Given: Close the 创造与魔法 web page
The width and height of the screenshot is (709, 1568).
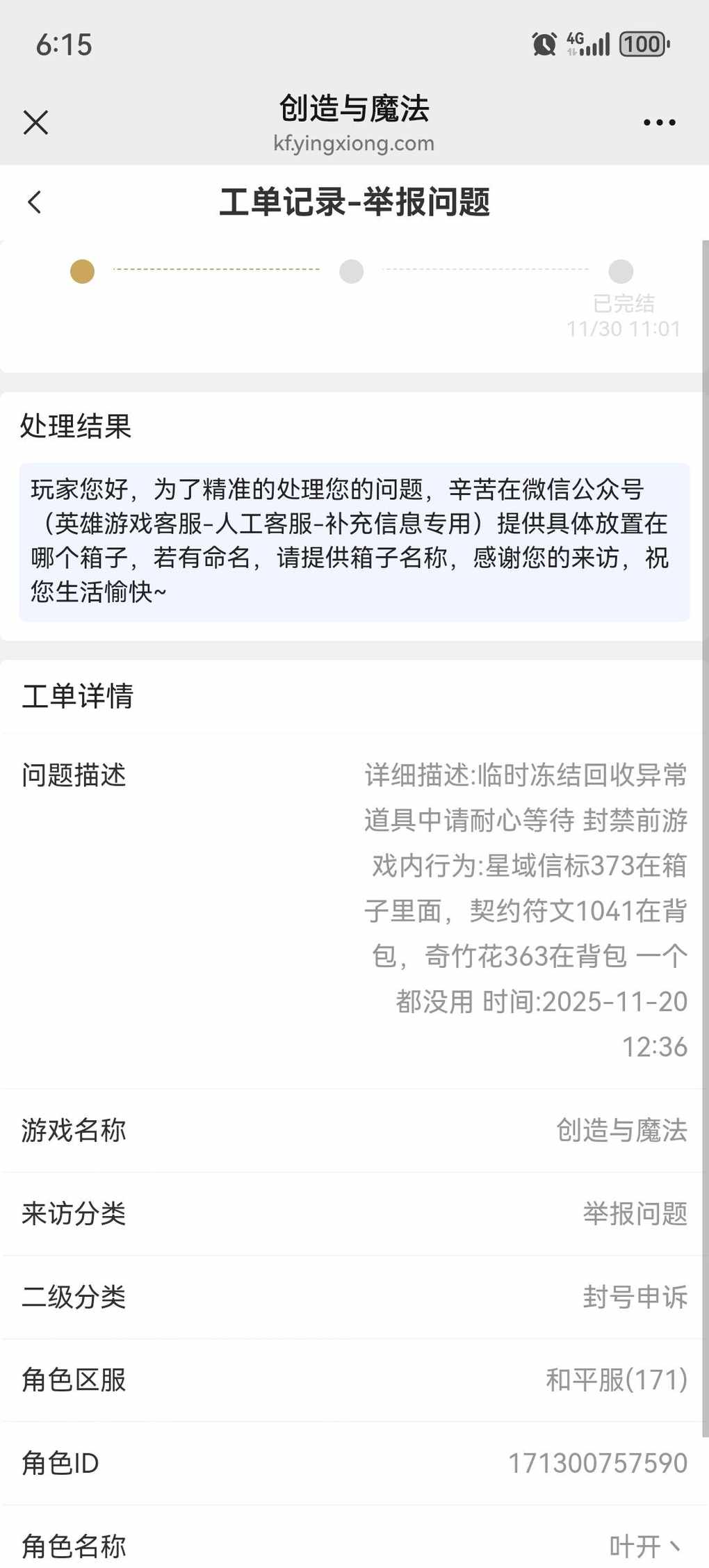Looking at the screenshot, I should [35, 122].
